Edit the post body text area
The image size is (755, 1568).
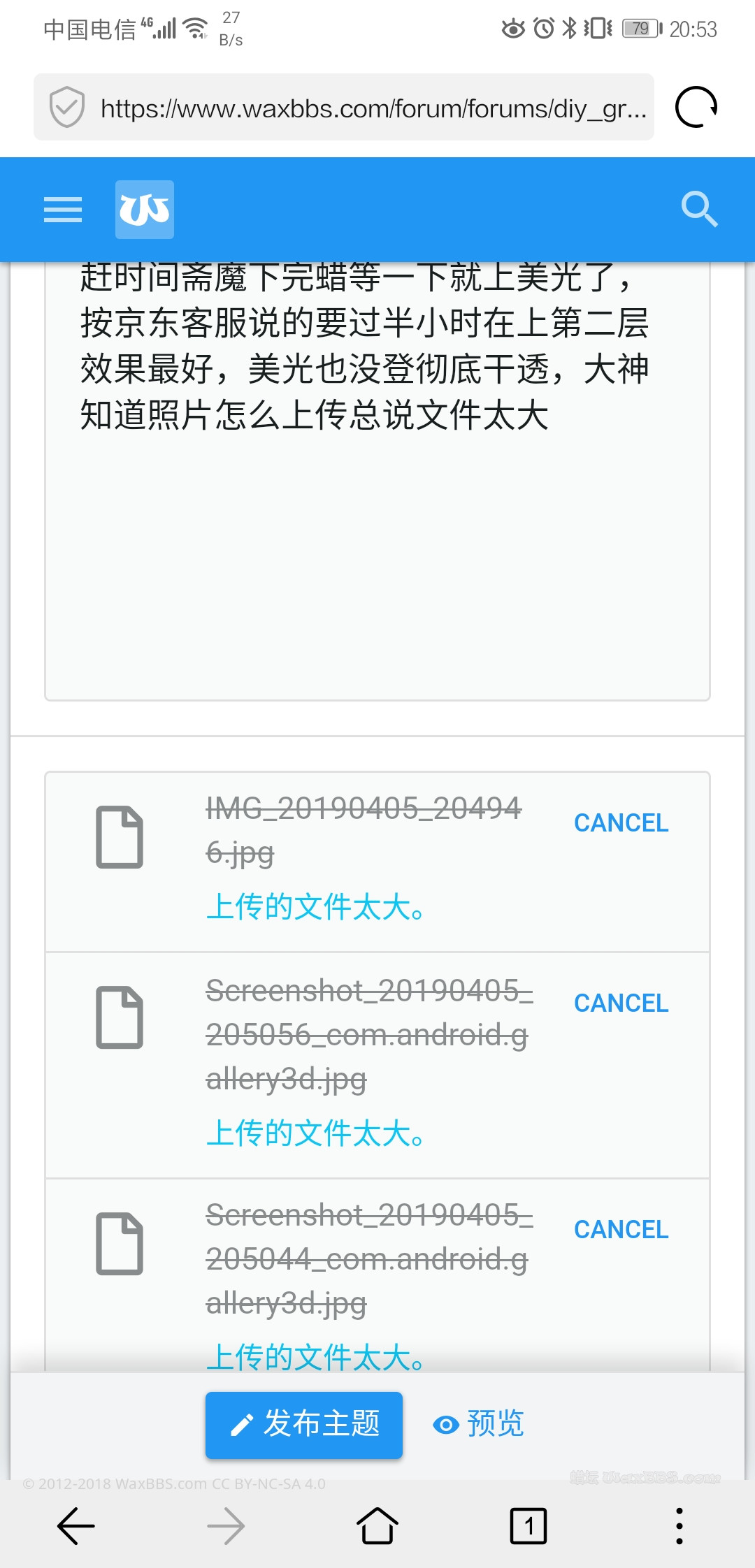tap(377, 545)
